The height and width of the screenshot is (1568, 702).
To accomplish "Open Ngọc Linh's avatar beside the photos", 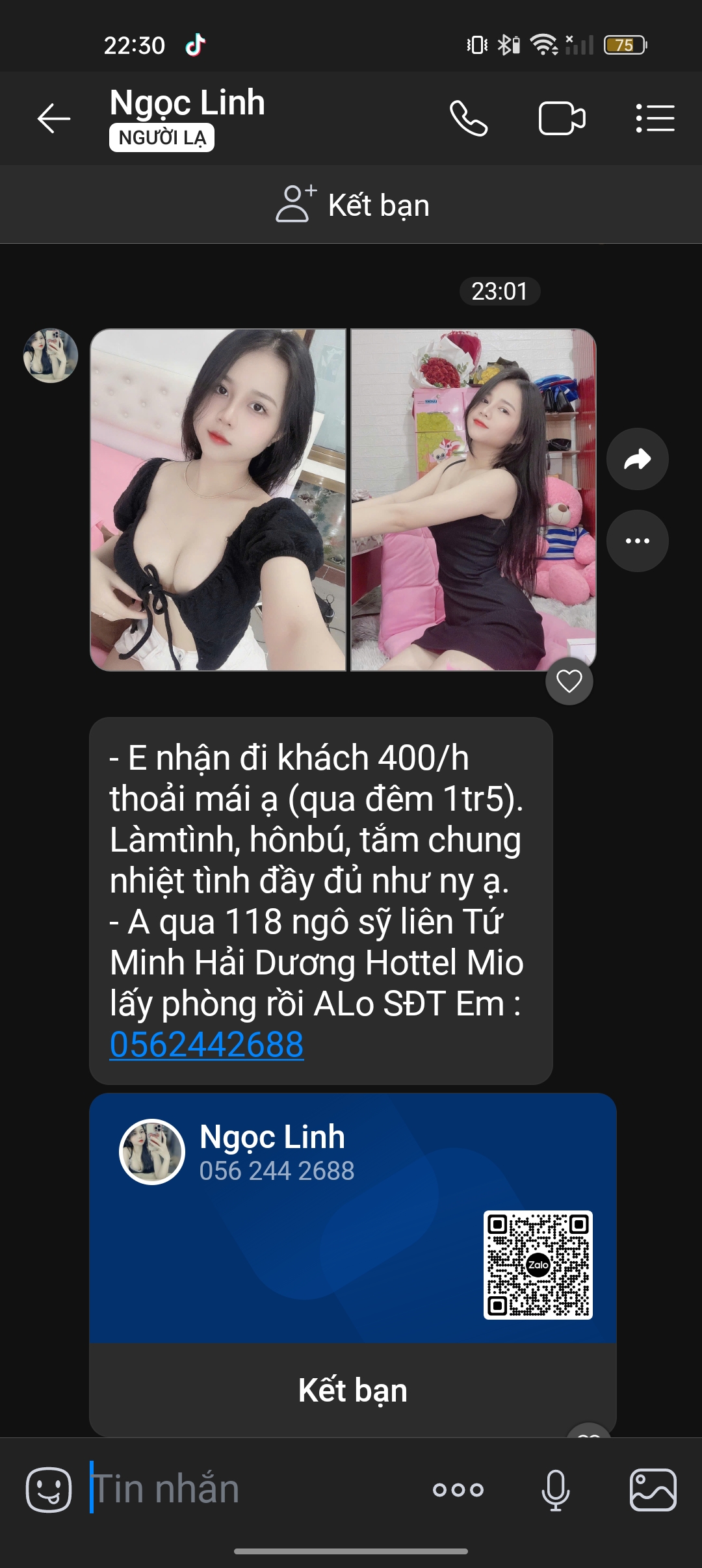I will point(51,356).
